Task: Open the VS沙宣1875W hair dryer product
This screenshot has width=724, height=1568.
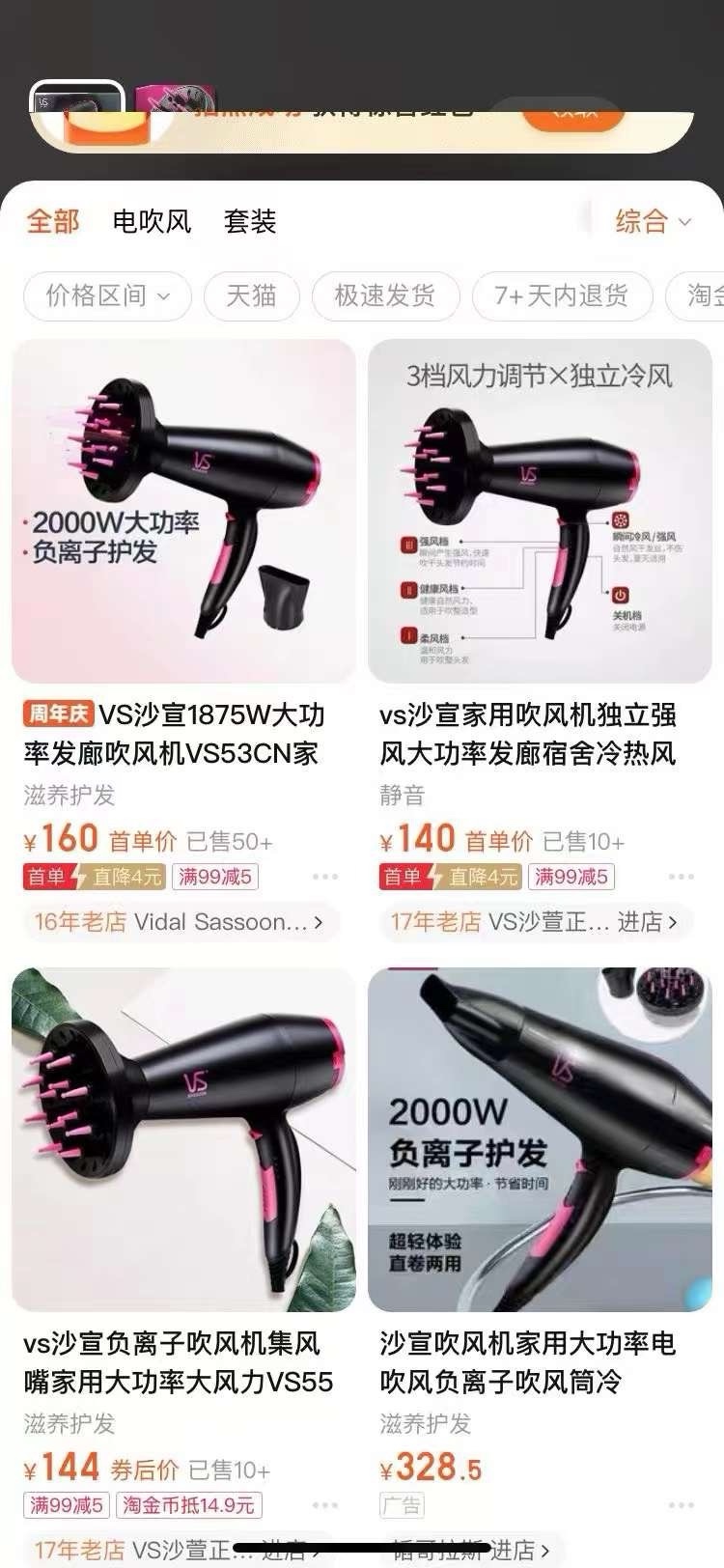Action: pos(183,512)
